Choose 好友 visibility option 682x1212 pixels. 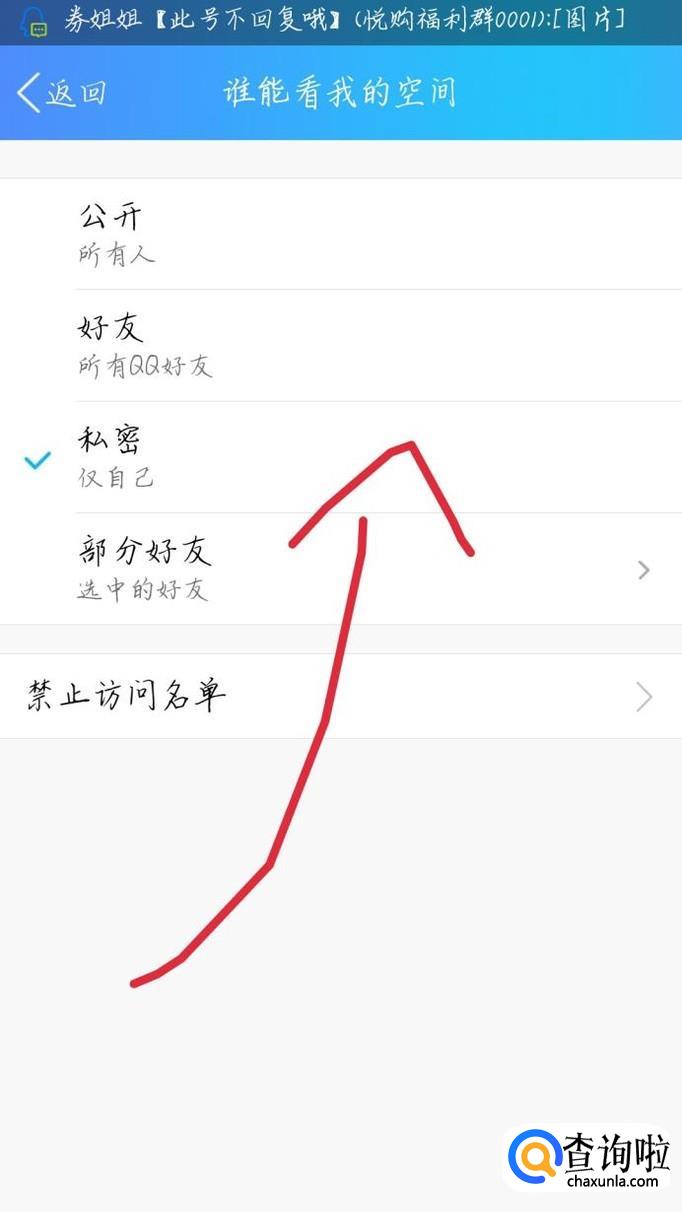341,346
